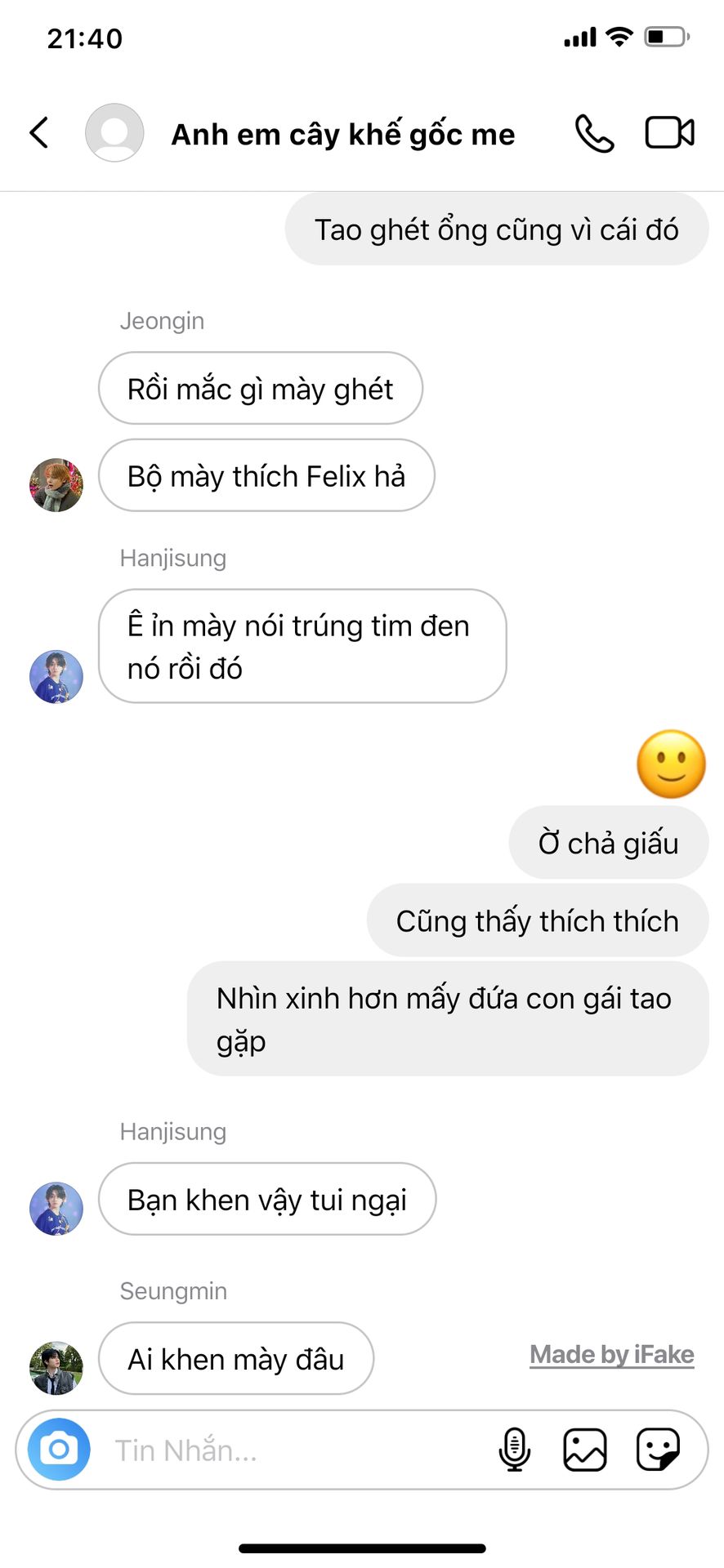Open group details for Anh em cây khế gốc me
The width and height of the screenshot is (724, 1568).
(342, 134)
